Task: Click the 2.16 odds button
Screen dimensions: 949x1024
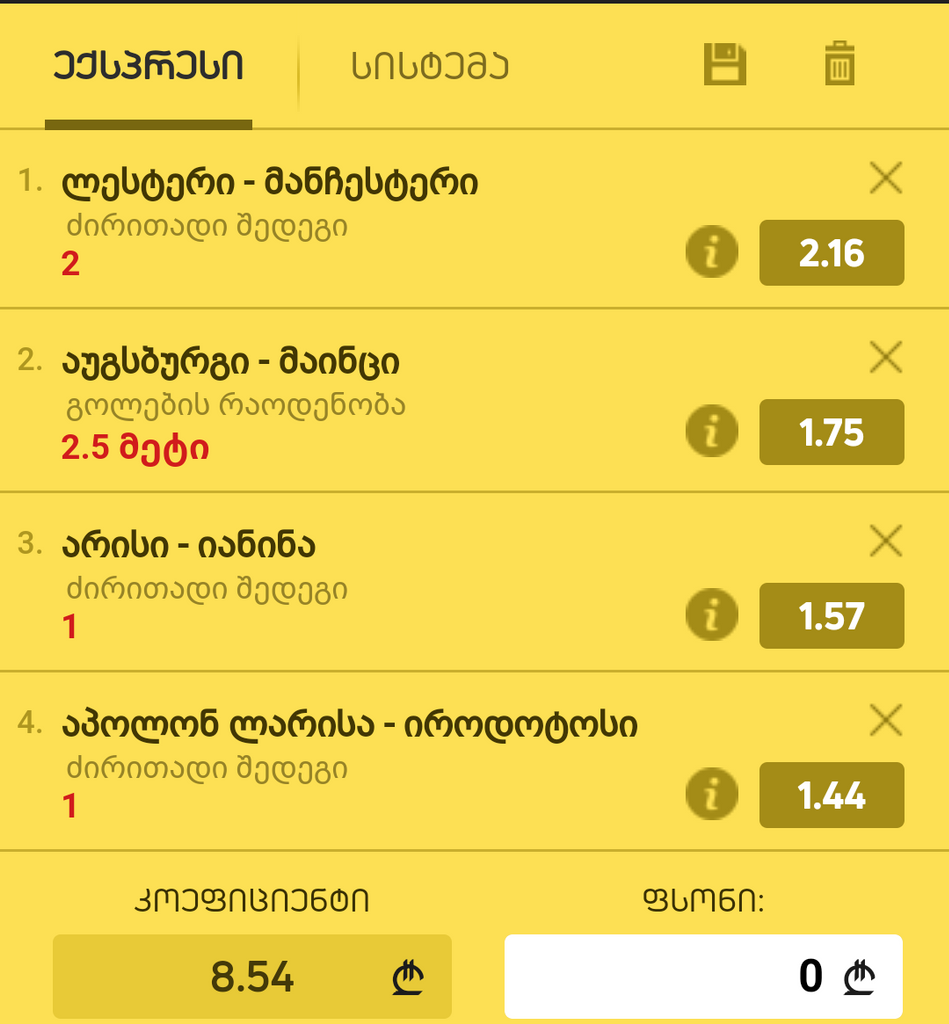Action: [x=831, y=253]
